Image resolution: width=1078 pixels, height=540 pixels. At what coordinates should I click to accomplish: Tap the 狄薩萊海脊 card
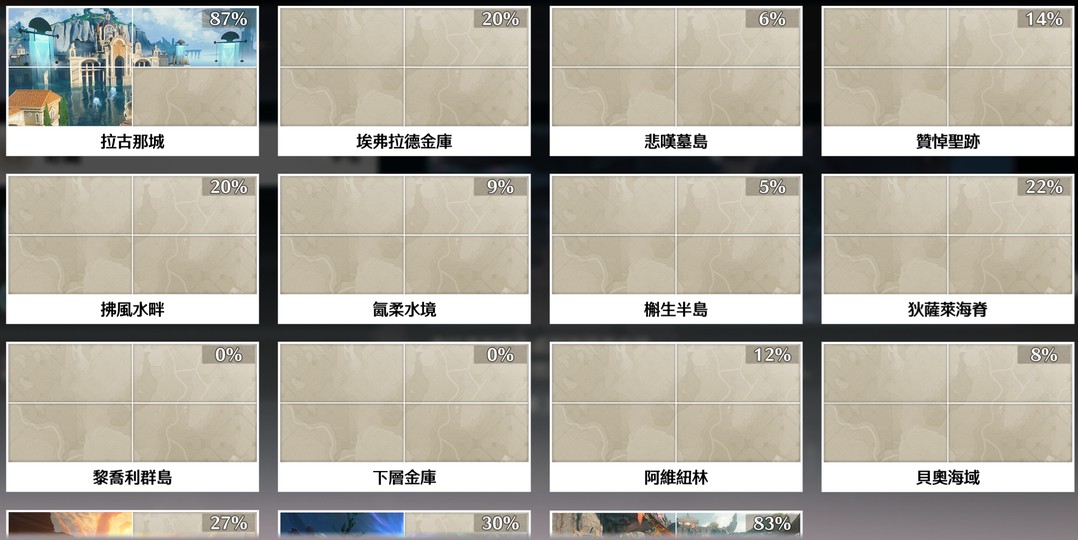[948, 249]
